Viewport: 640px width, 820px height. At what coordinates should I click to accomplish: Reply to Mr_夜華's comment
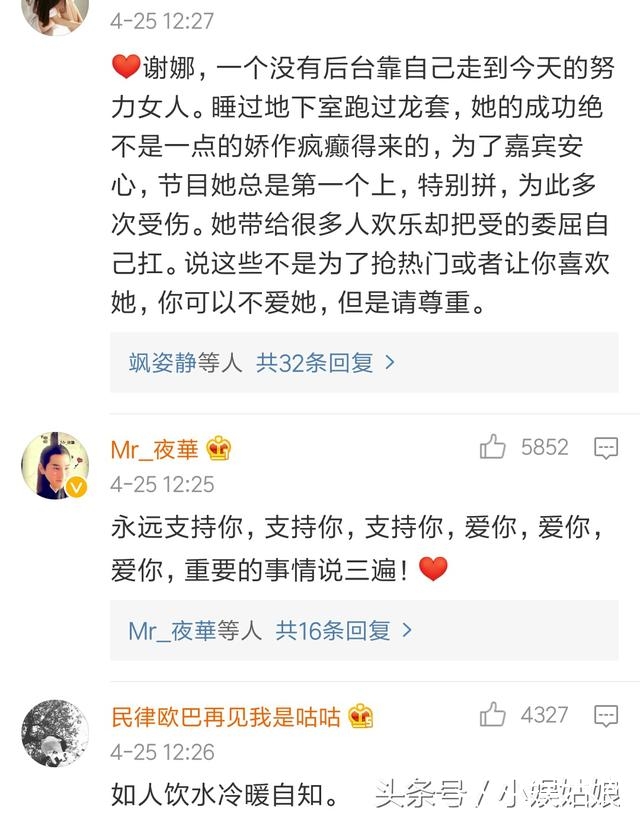coord(606,448)
